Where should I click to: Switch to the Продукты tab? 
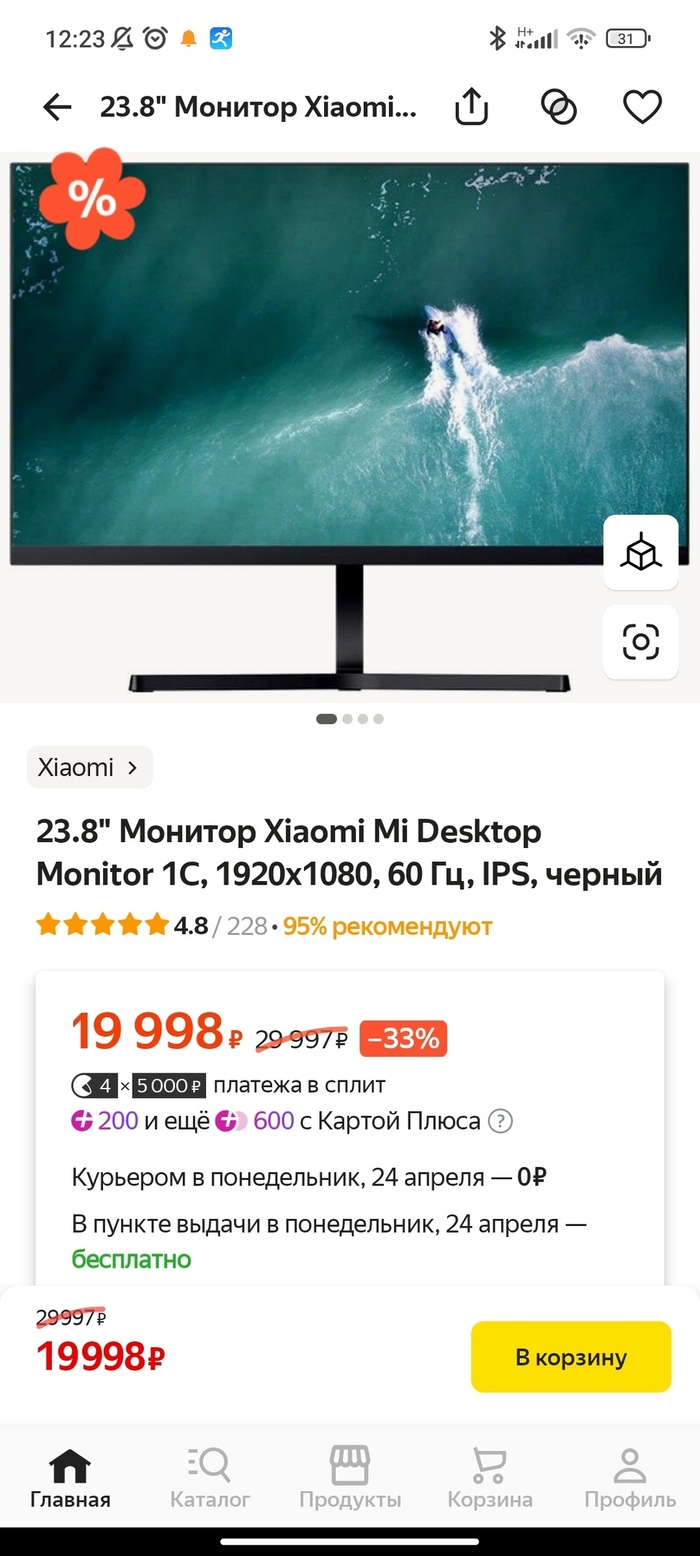click(x=350, y=1480)
